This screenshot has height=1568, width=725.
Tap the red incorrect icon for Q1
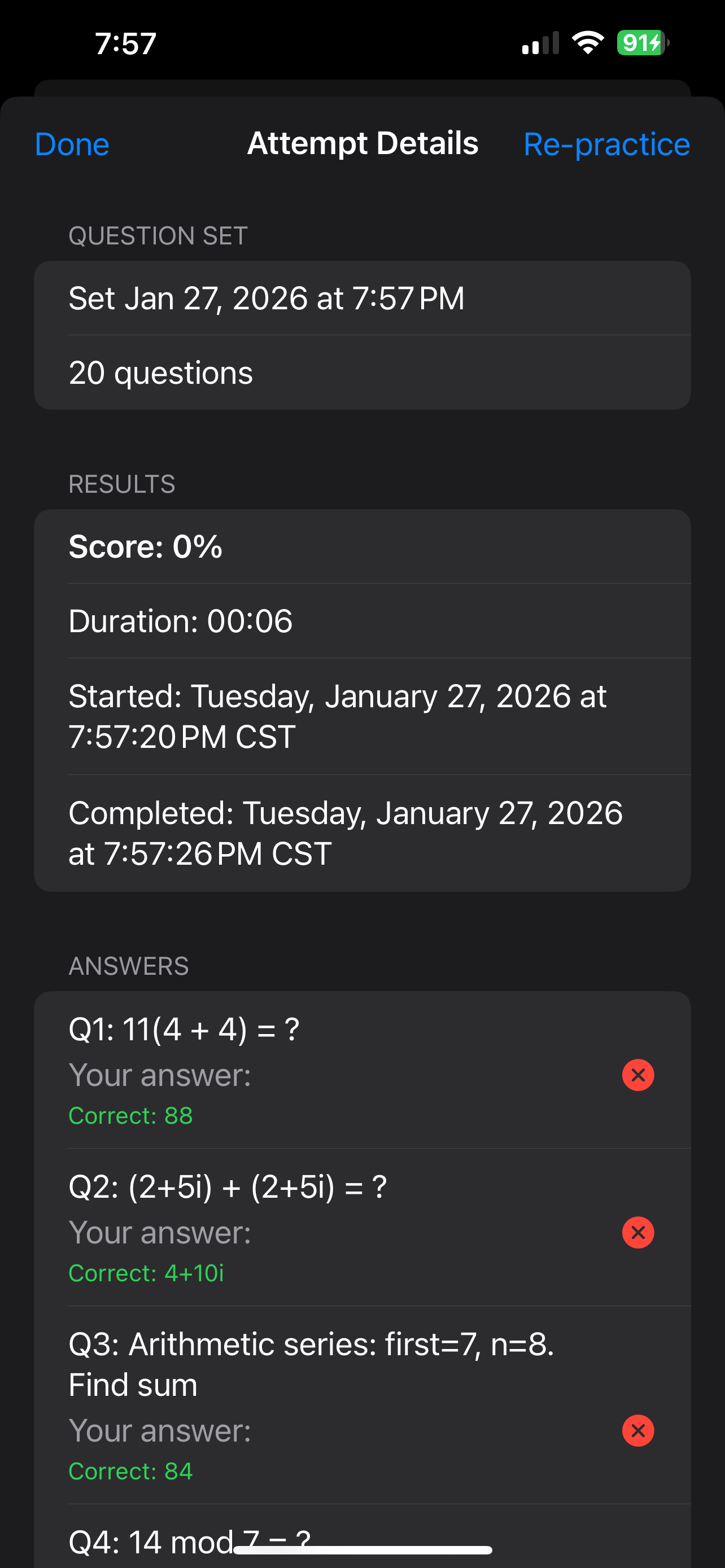point(638,1074)
